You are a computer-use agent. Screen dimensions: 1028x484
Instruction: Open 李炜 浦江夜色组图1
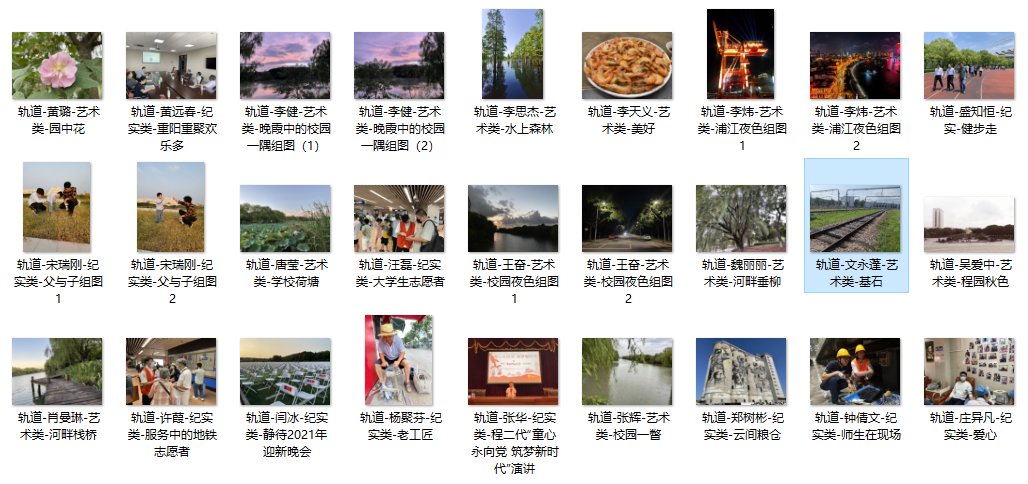(741, 54)
